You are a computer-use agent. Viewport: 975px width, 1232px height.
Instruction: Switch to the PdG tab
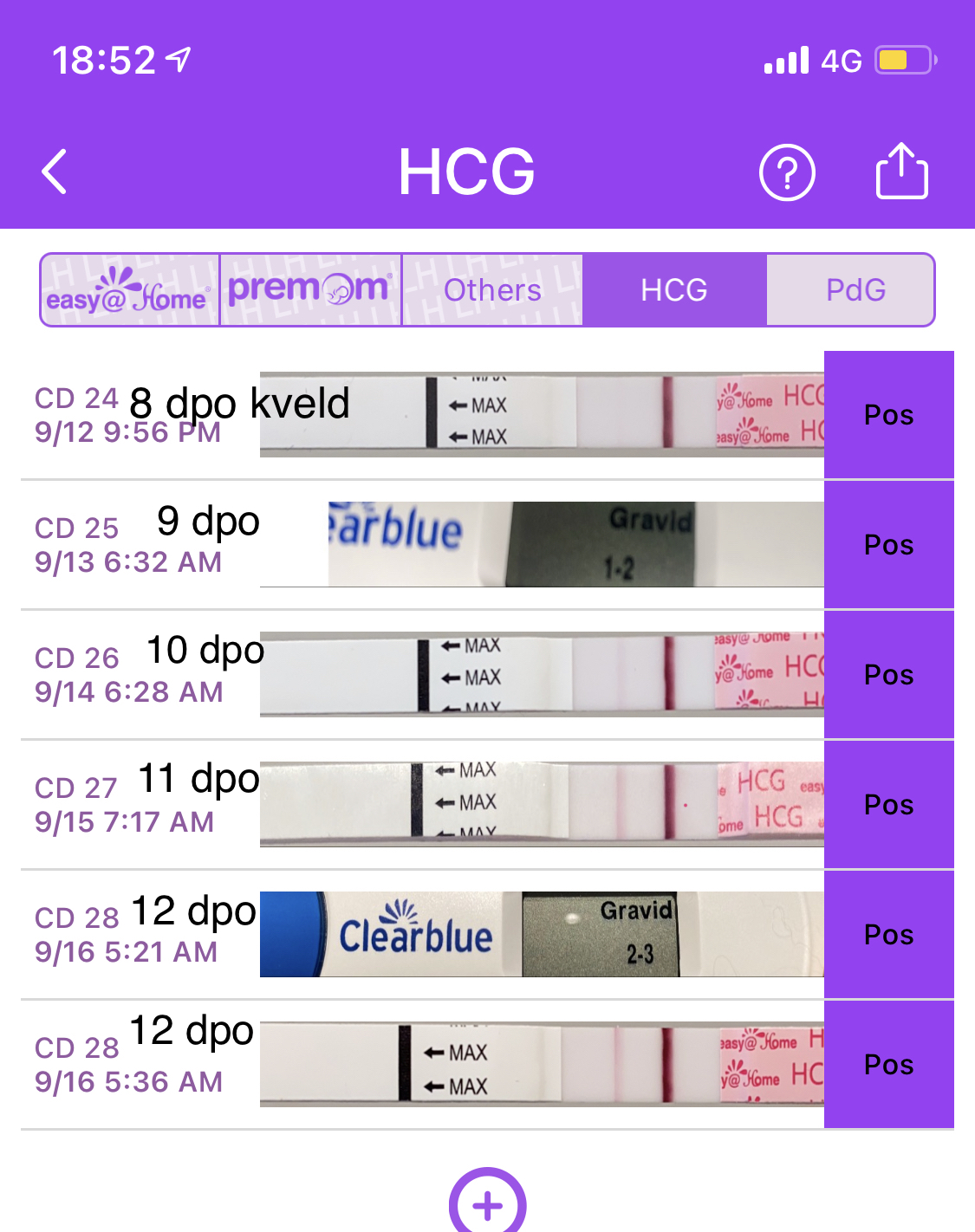855,290
